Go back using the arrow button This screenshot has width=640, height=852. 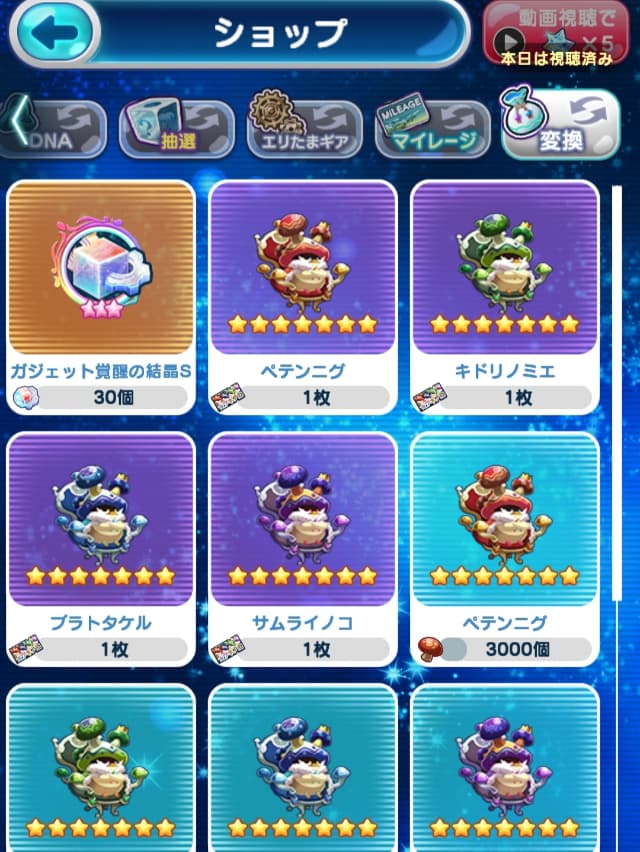click(57, 32)
